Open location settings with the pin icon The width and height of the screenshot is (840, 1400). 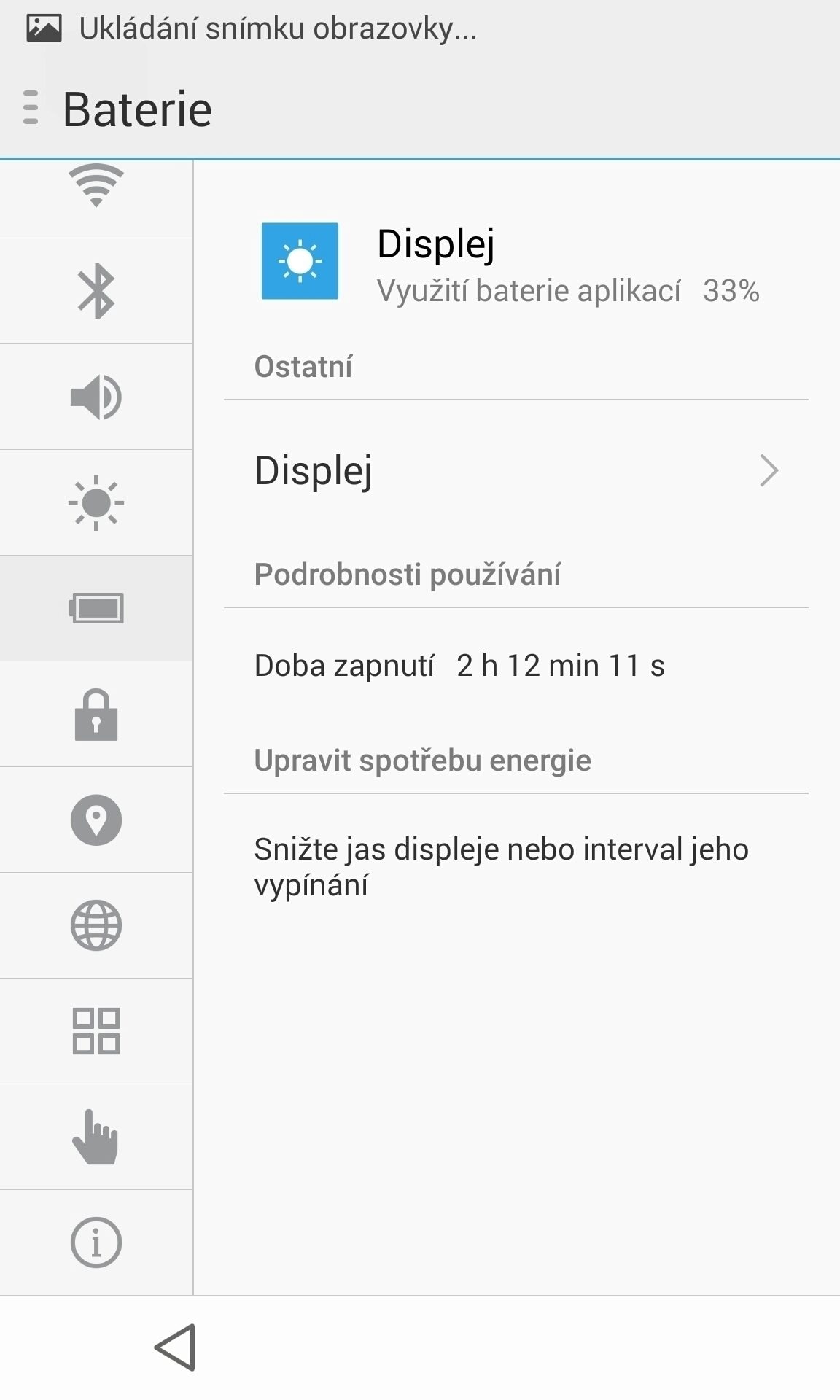point(96,820)
